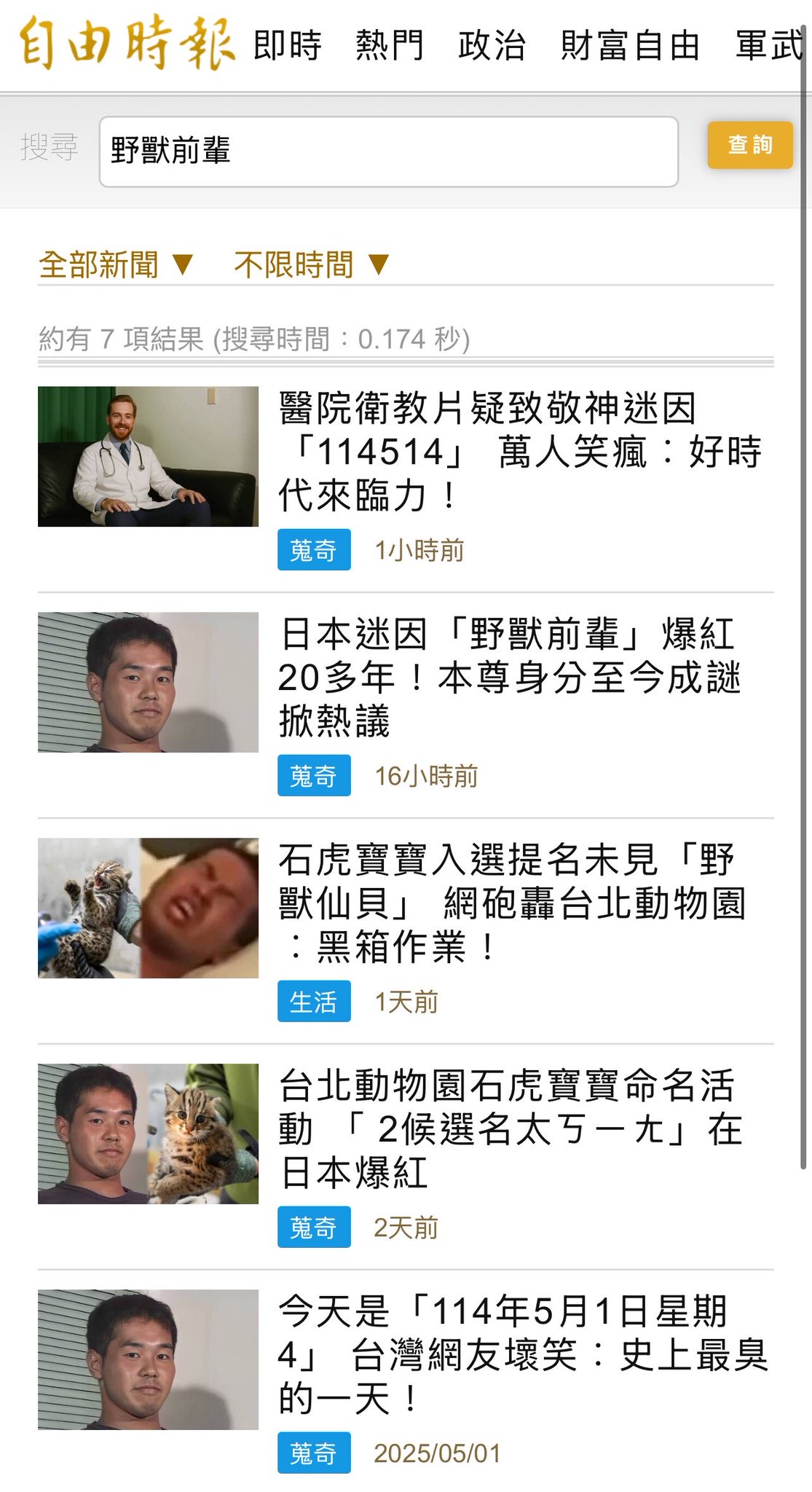Select the 蒐奇 tag under the 16小時前 article
The image size is (812, 1492).
(x=314, y=775)
